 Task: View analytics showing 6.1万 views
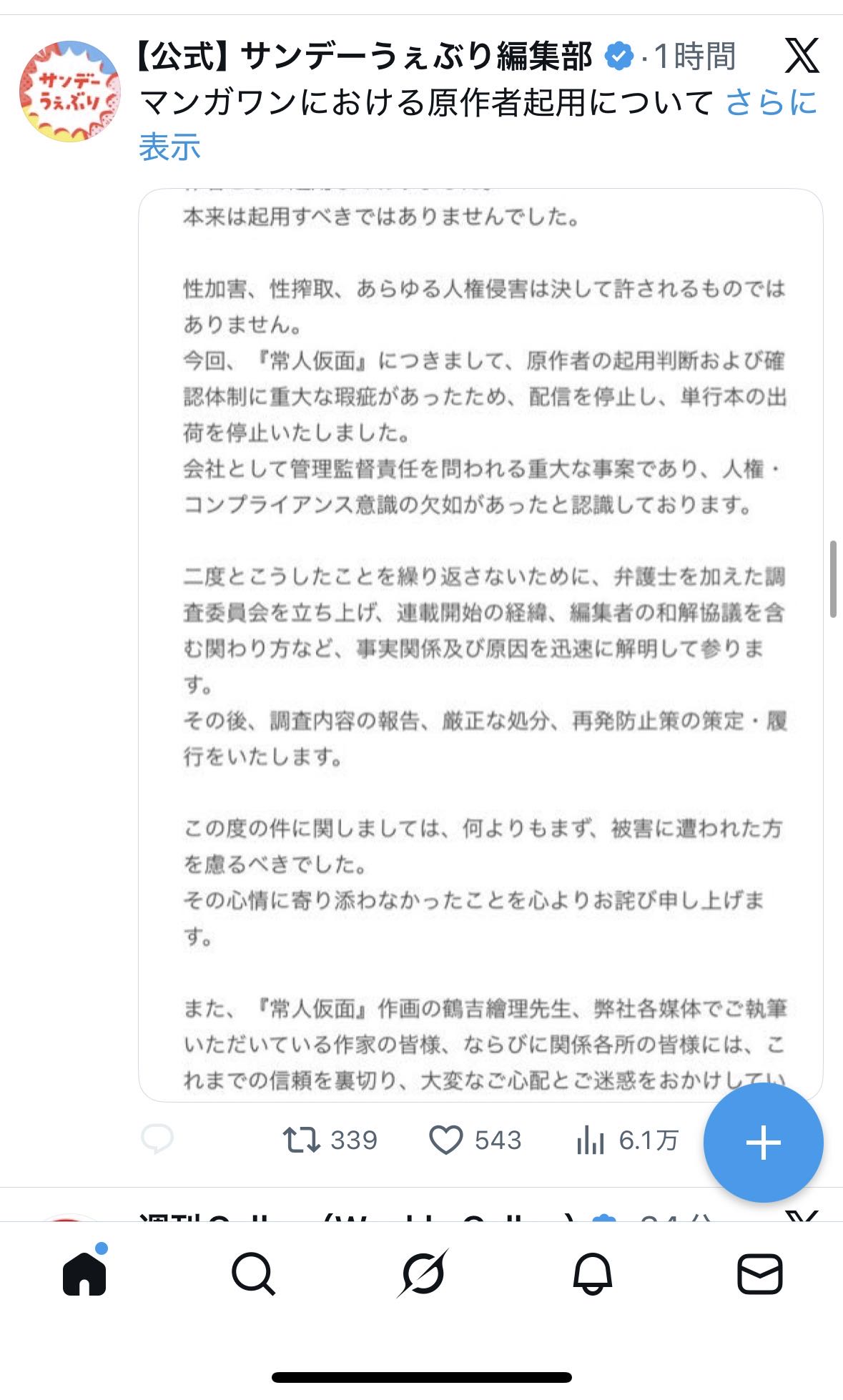click(626, 1140)
